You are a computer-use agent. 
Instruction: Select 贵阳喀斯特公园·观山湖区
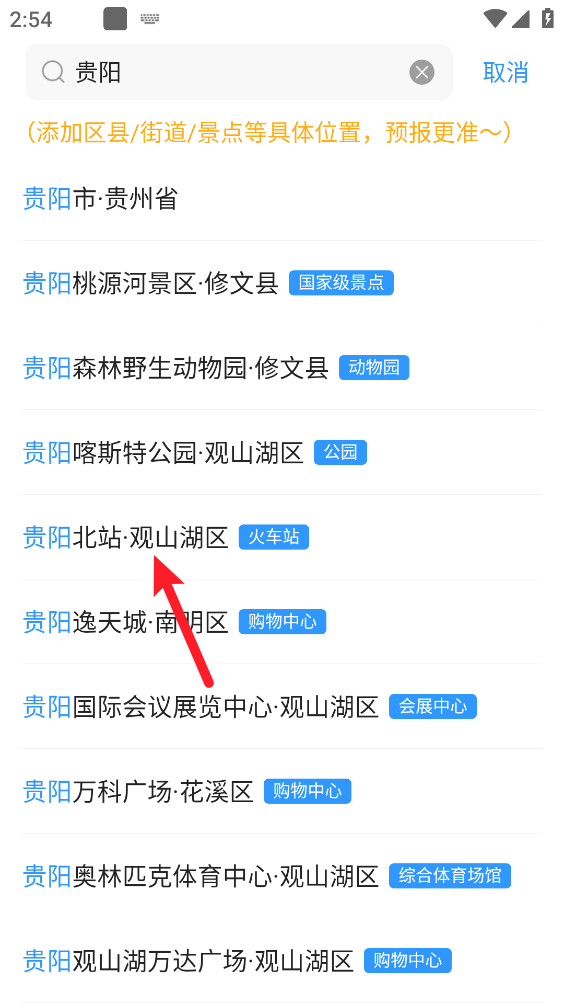coord(282,453)
